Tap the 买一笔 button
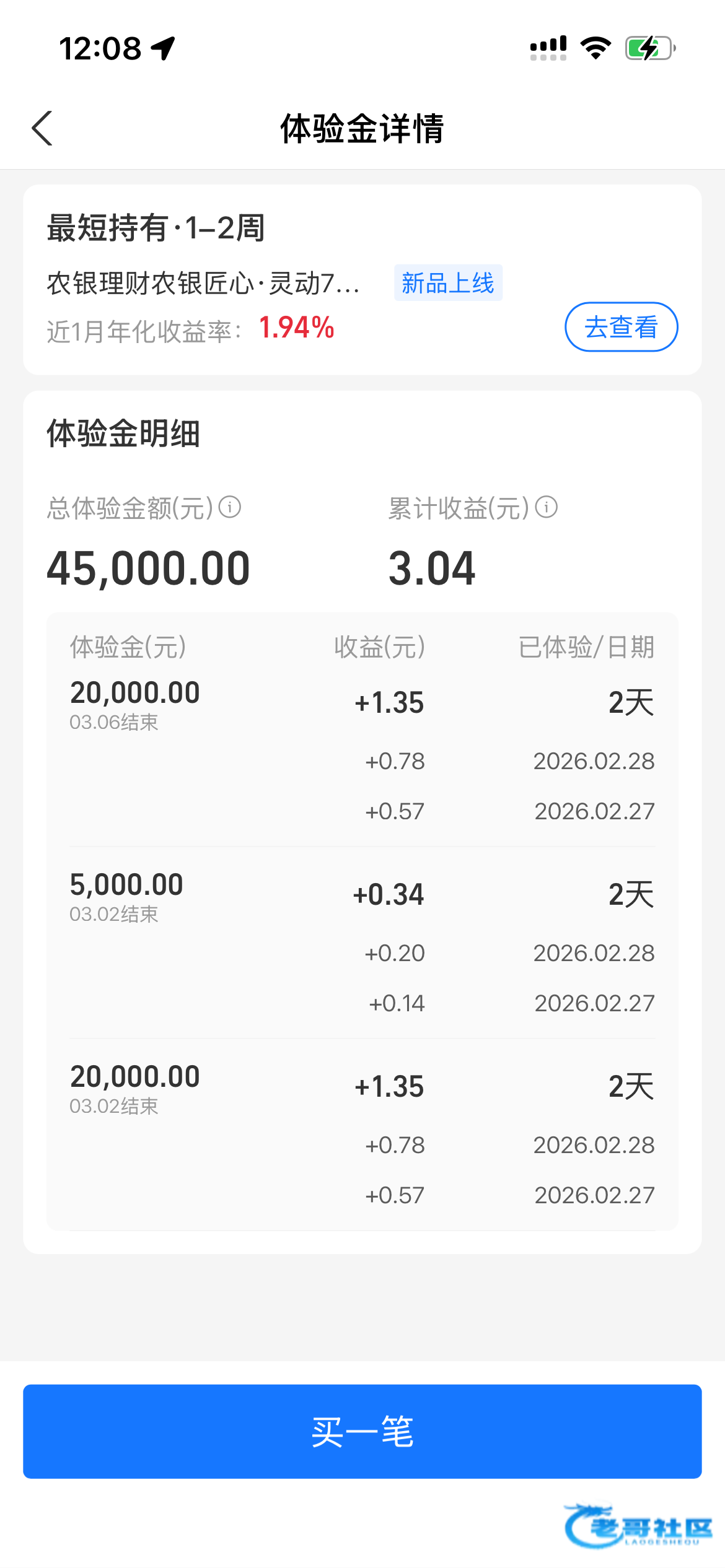This screenshot has height=1568, width=725. pos(362,1431)
